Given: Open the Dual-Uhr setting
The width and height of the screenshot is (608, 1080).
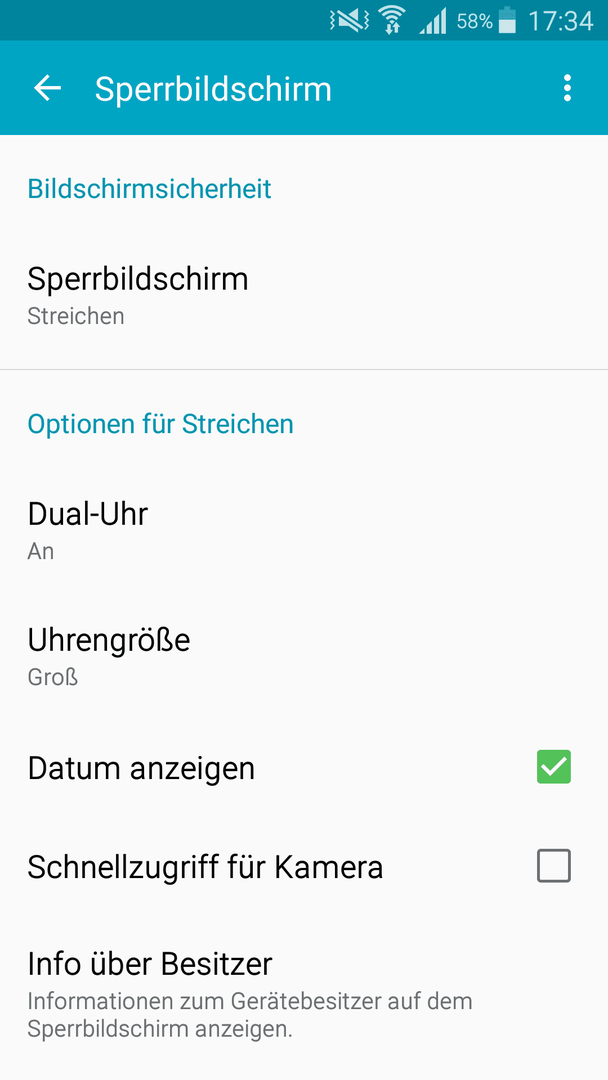Looking at the screenshot, I should point(304,530).
